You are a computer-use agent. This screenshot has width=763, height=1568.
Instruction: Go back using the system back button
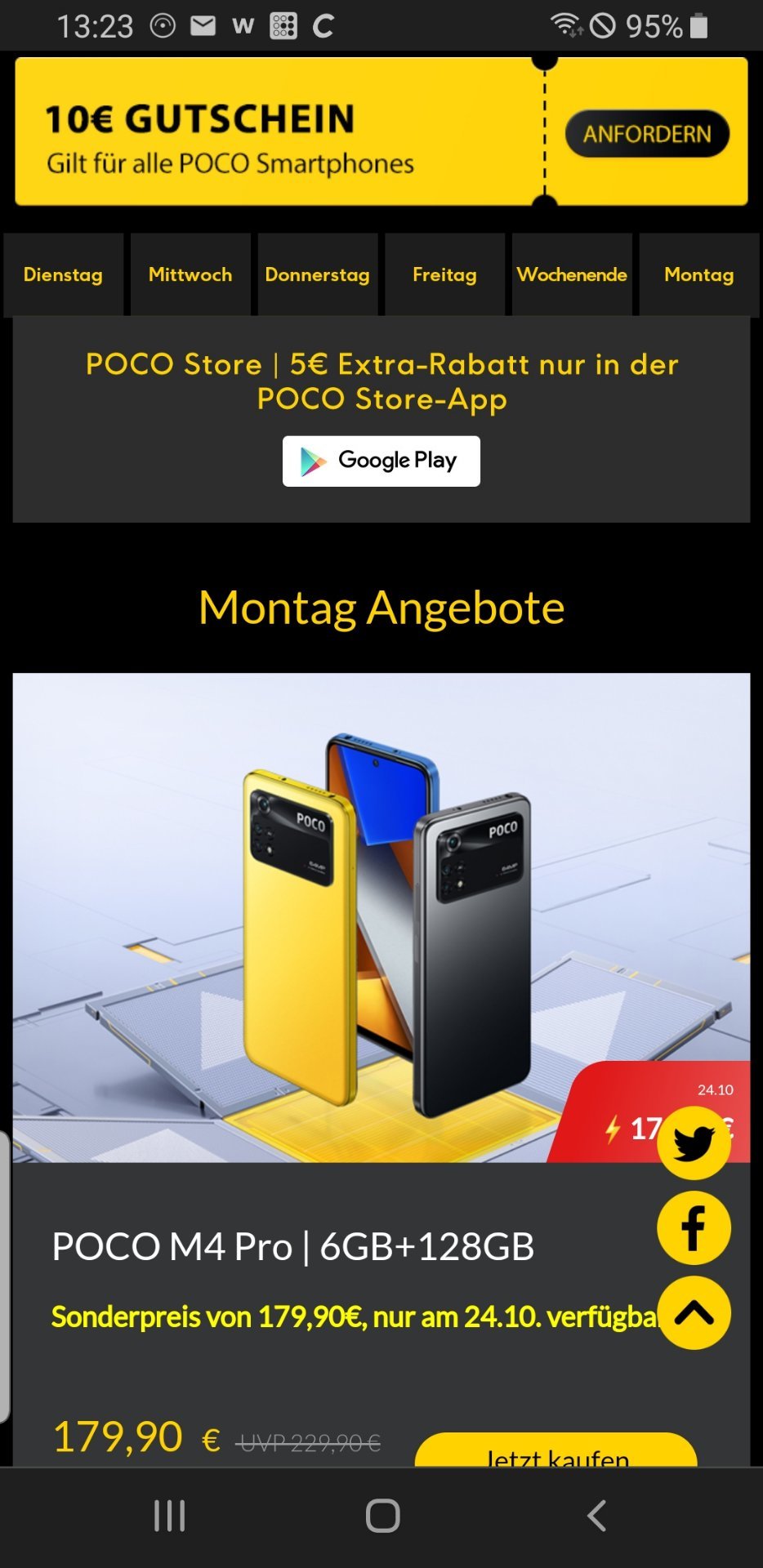pyautogui.click(x=597, y=1516)
